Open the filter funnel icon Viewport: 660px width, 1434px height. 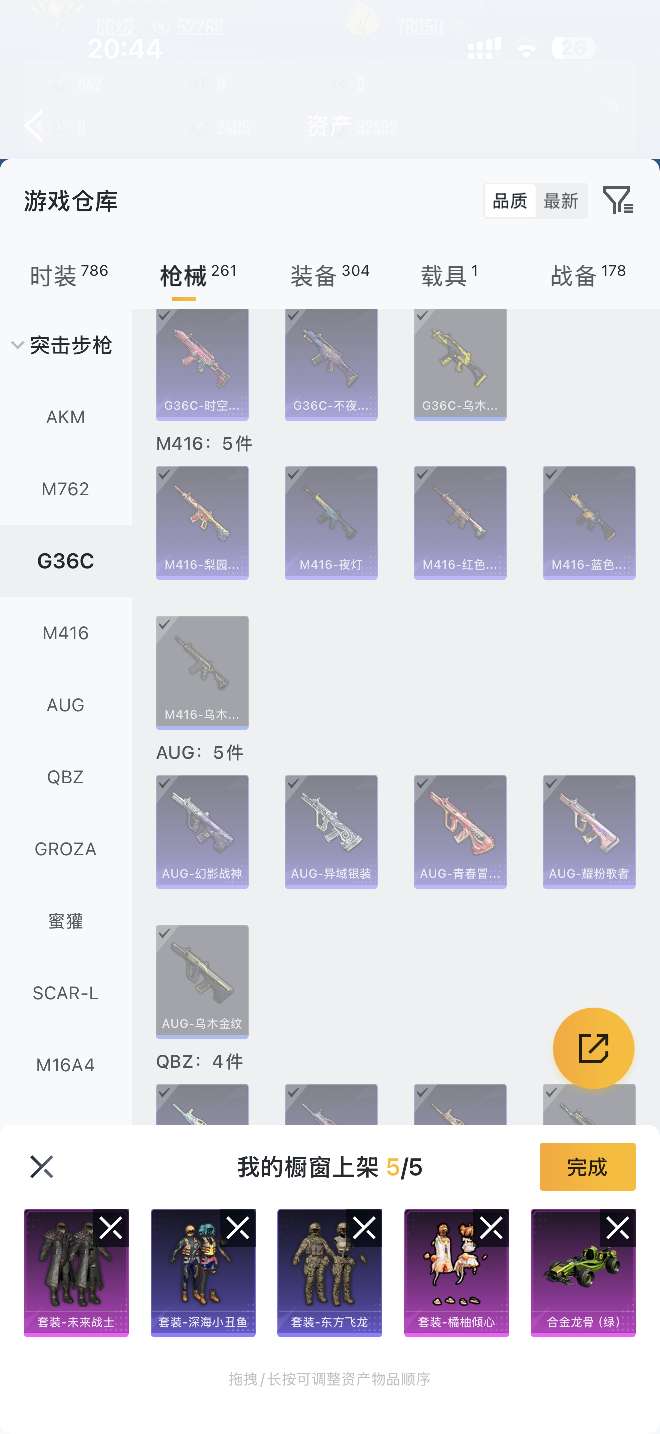pos(617,201)
